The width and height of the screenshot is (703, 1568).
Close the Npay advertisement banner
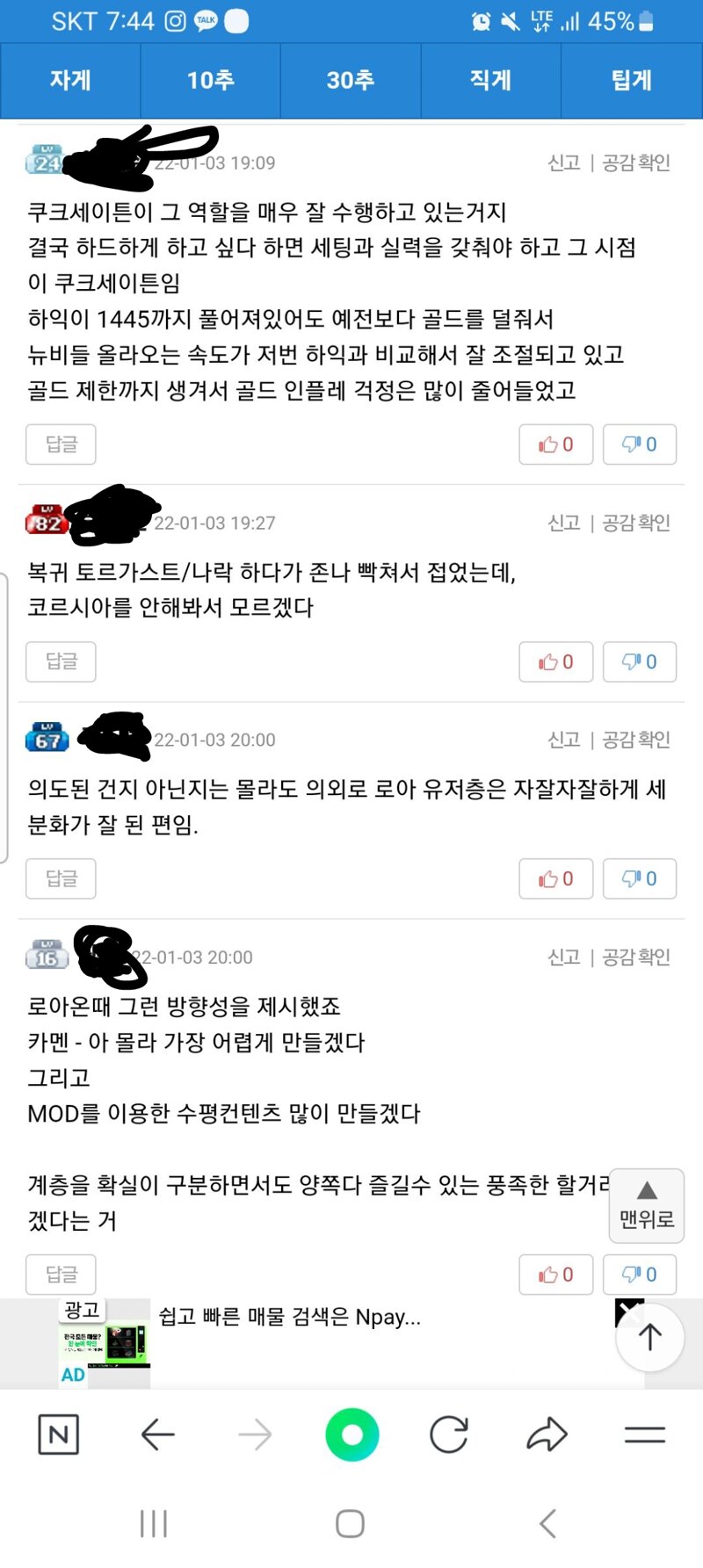coord(629,1312)
